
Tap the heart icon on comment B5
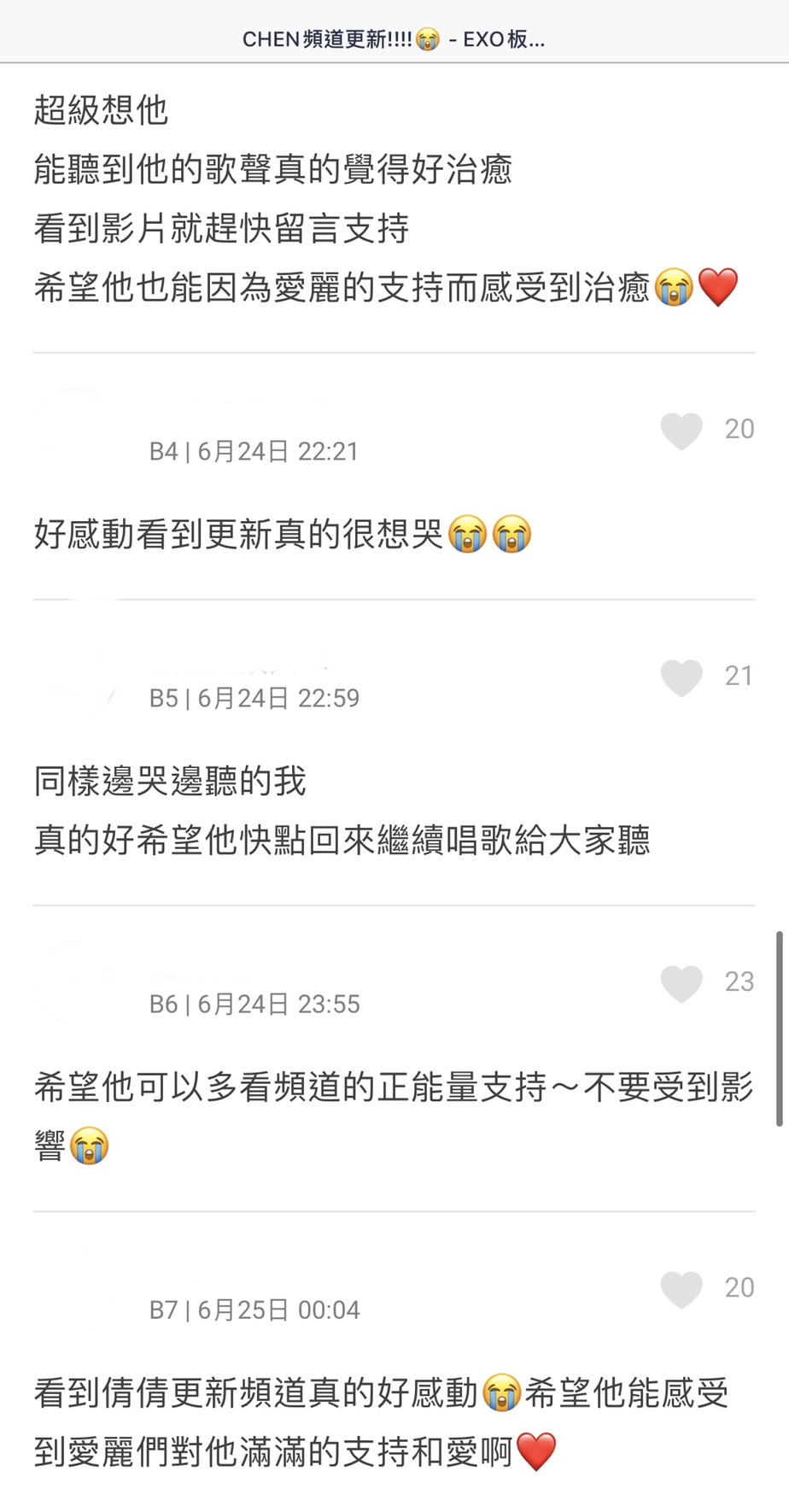coord(681,677)
